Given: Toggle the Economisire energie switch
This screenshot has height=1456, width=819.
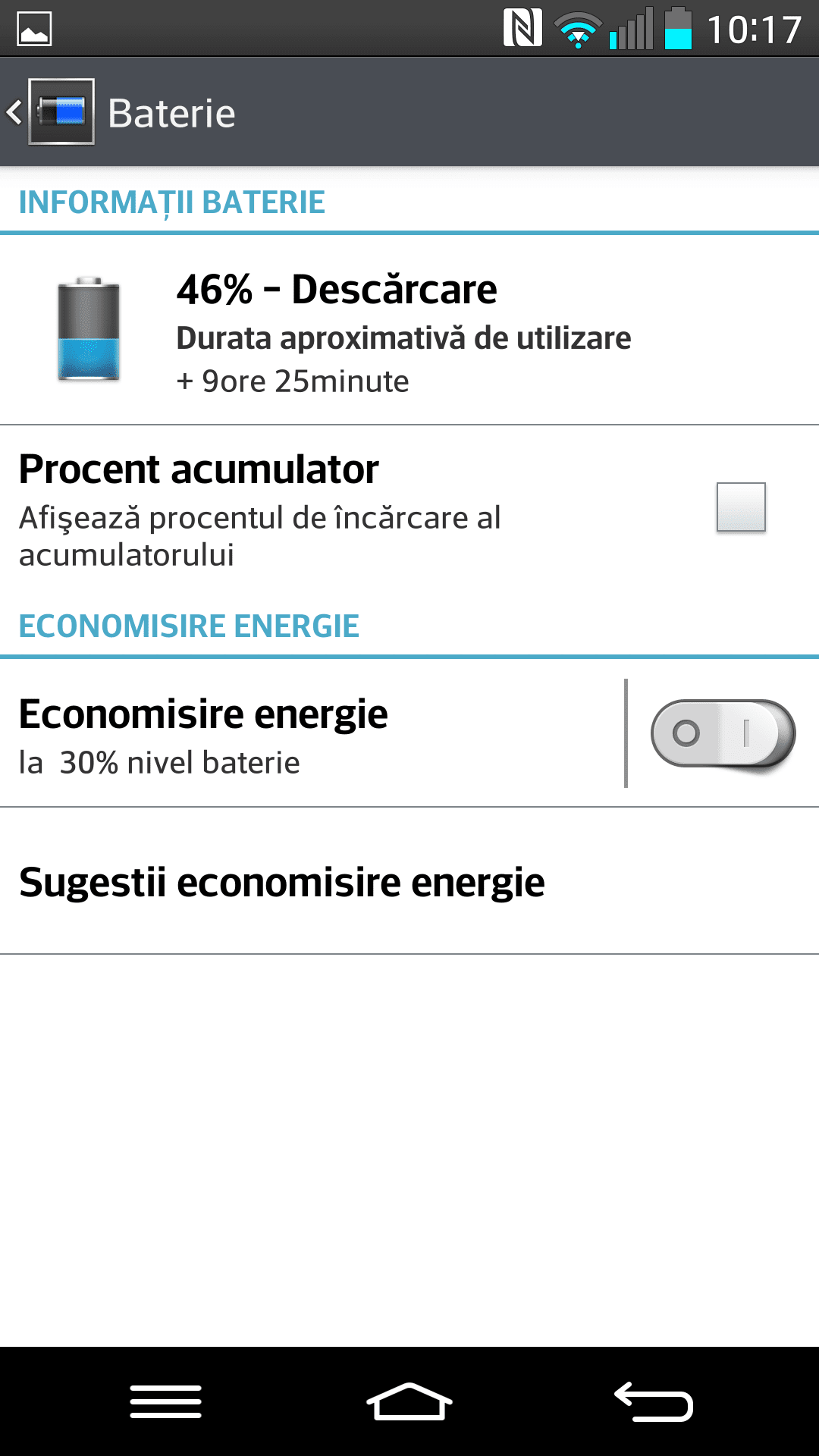Looking at the screenshot, I should click(x=723, y=734).
